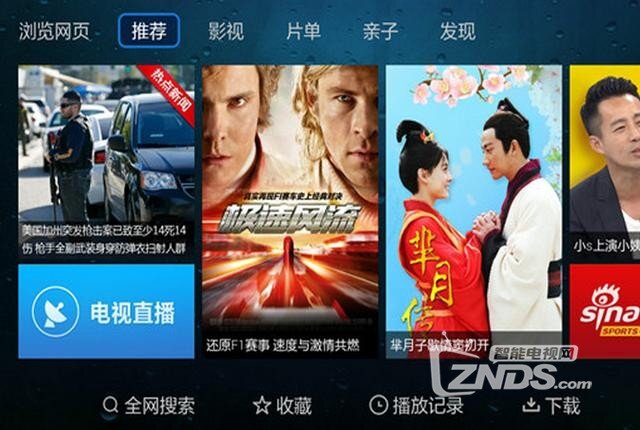
Task: Open 电视直播 live TV
Action: [x=106, y=312]
